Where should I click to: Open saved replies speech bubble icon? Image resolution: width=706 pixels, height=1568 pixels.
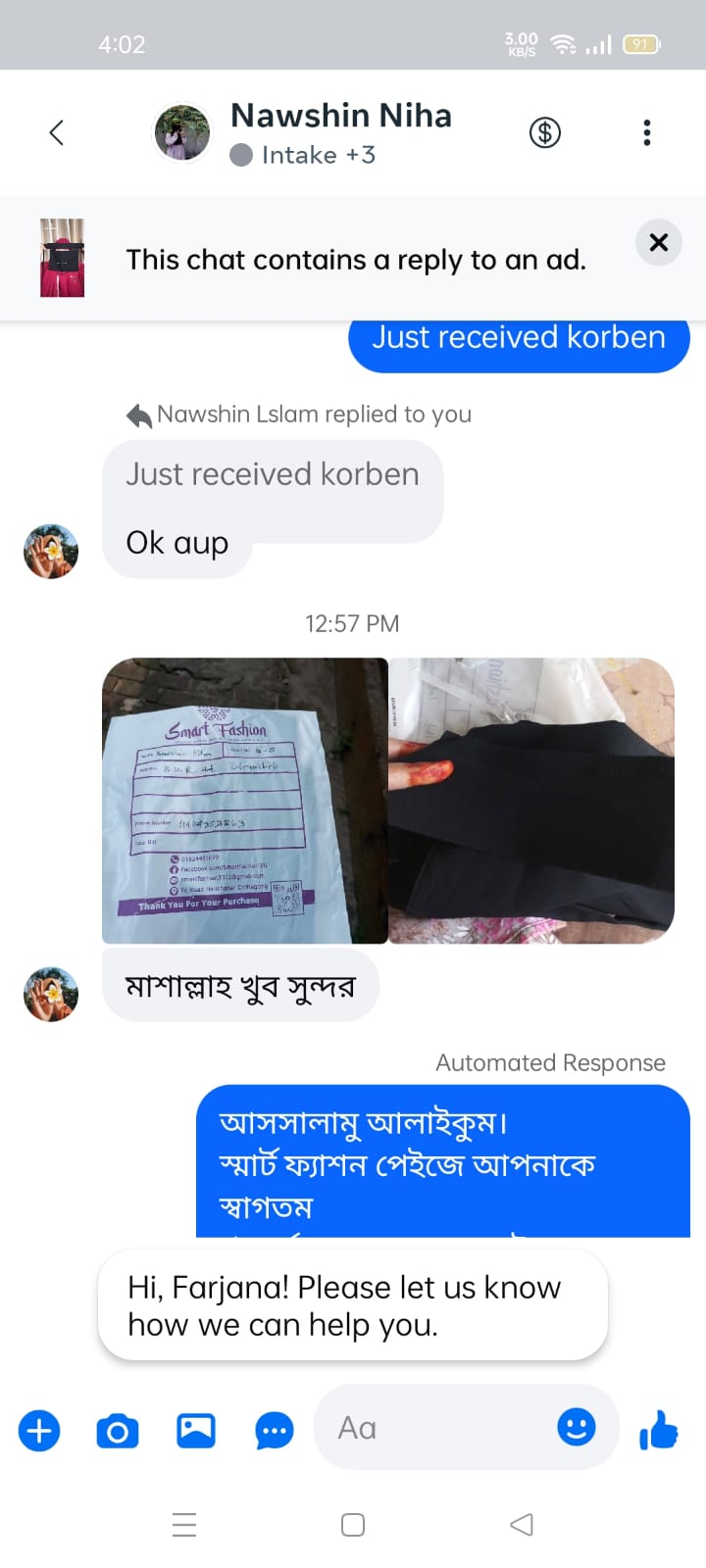coord(275,1431)
